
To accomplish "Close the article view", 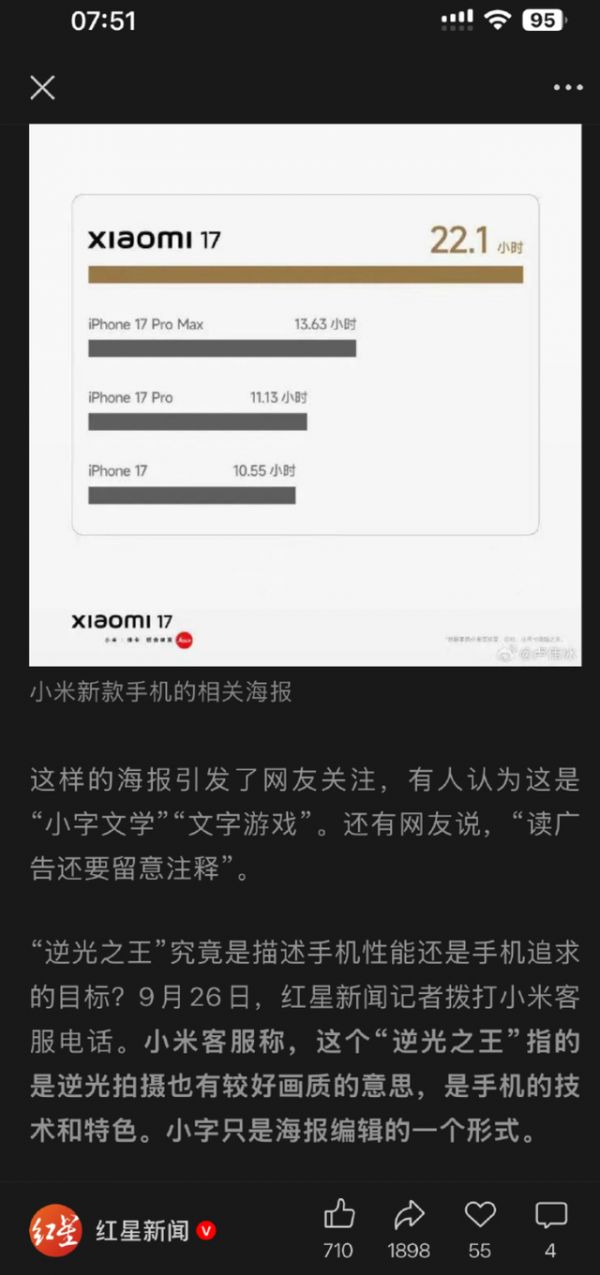I will tap(42, 88).
